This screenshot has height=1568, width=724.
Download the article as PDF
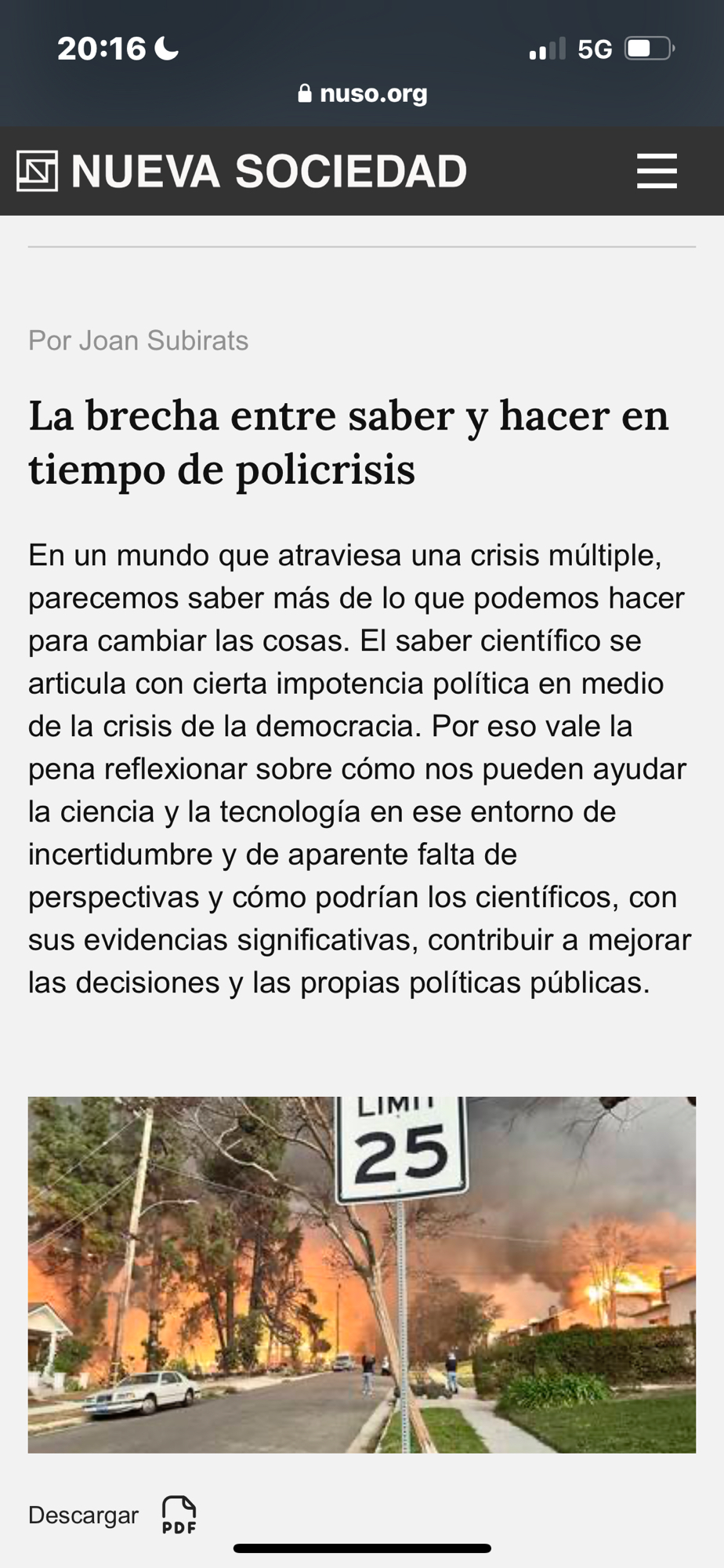pos(179,1515)
